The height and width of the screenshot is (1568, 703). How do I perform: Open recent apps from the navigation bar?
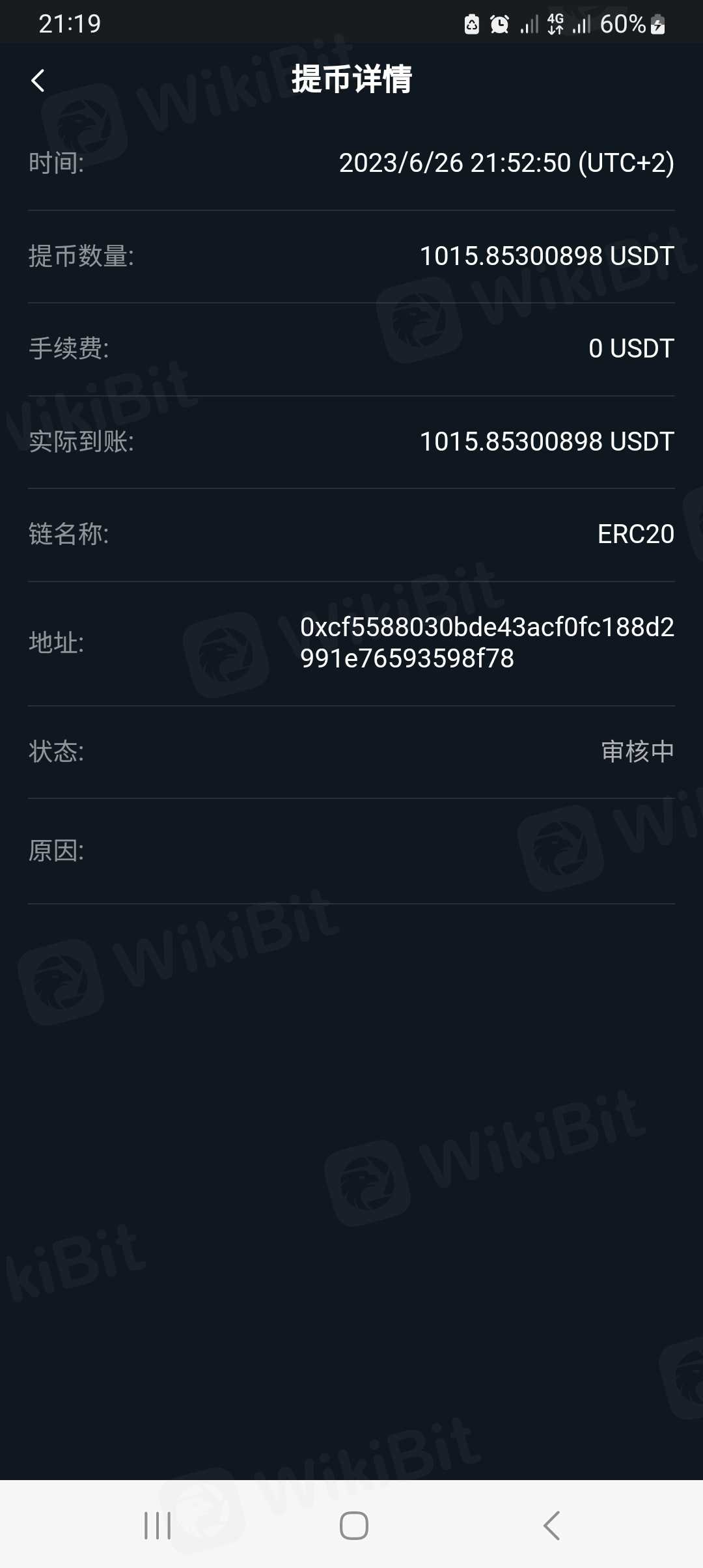coord(158,1525)
